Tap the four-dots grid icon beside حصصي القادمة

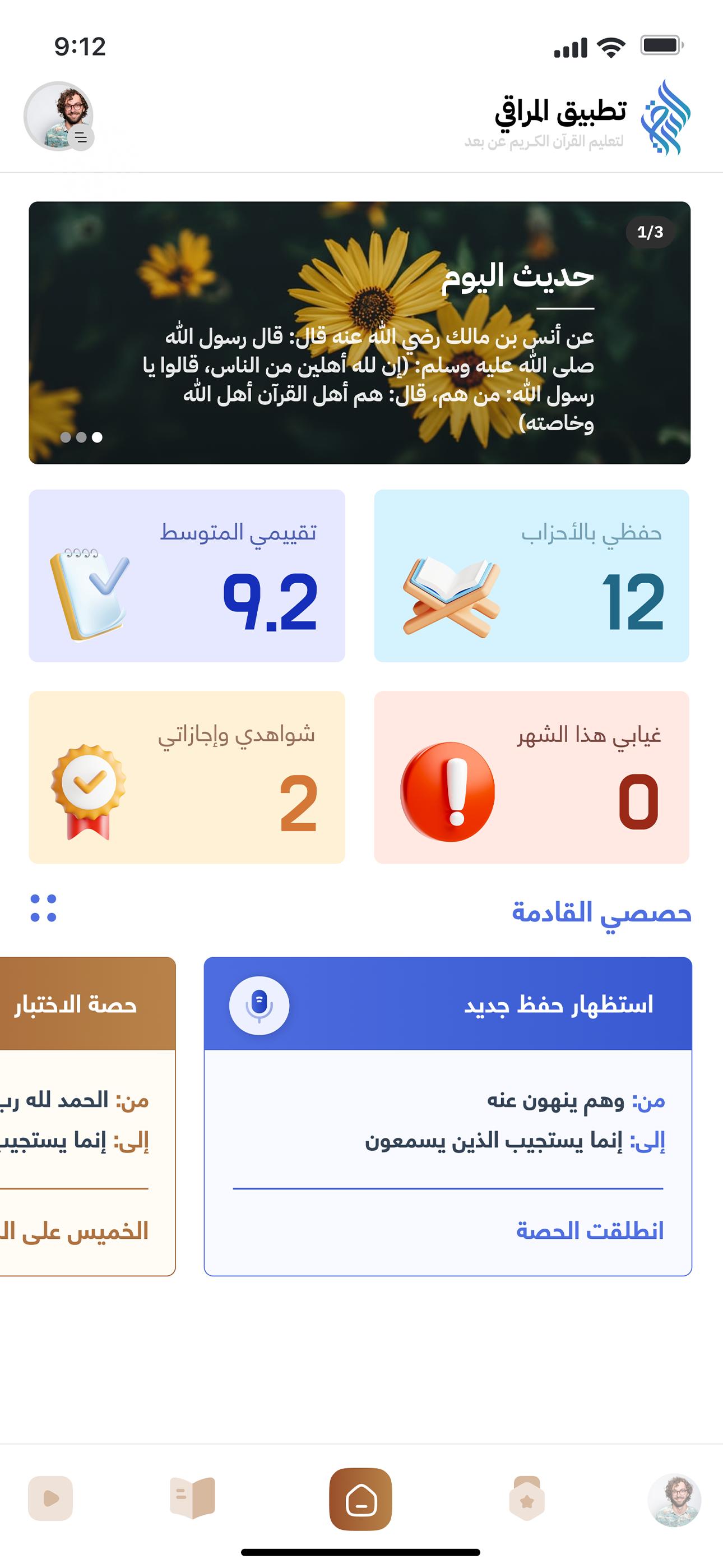[43, 908]
